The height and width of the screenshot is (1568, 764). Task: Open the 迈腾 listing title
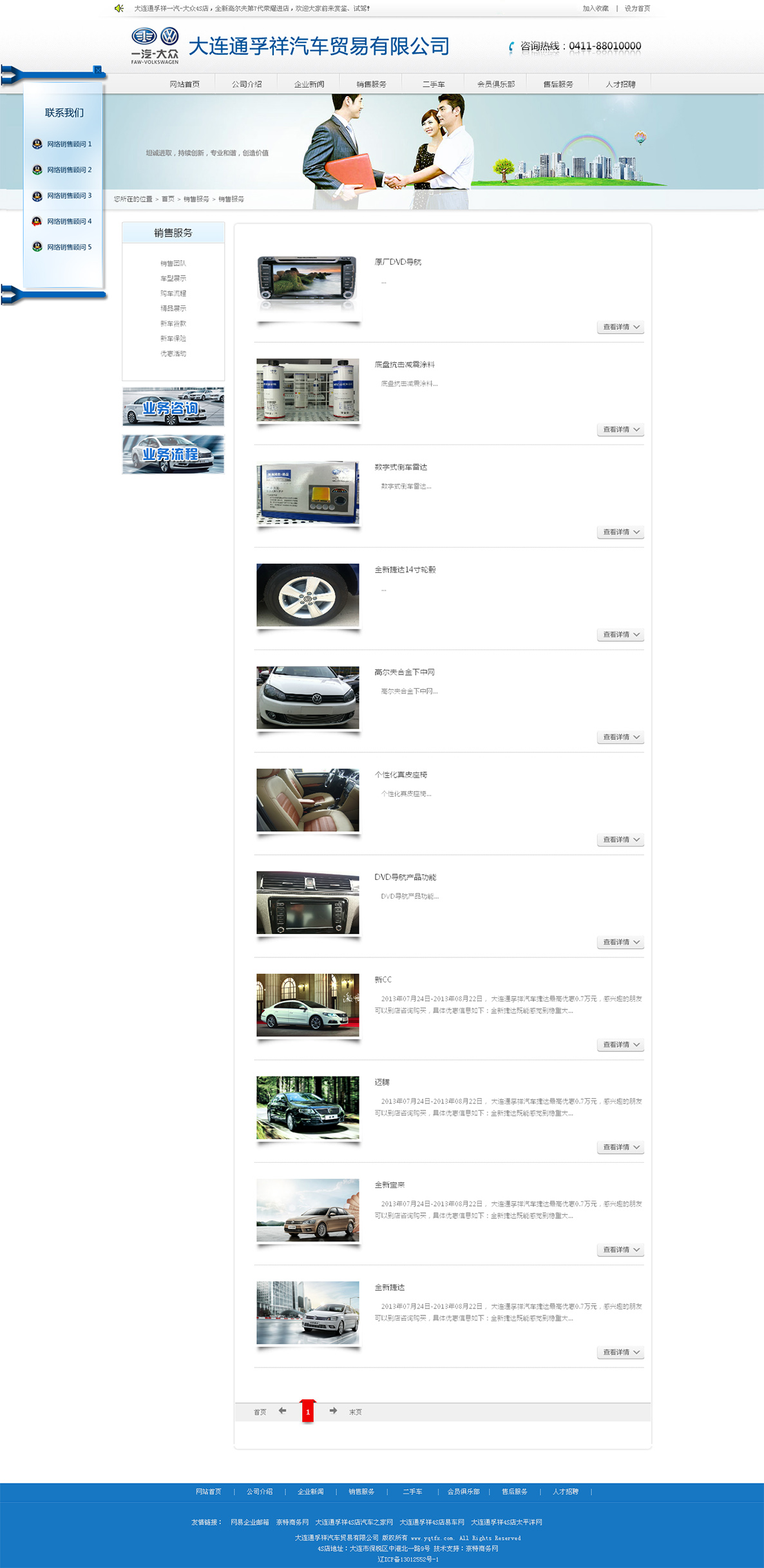[382, 1082]
